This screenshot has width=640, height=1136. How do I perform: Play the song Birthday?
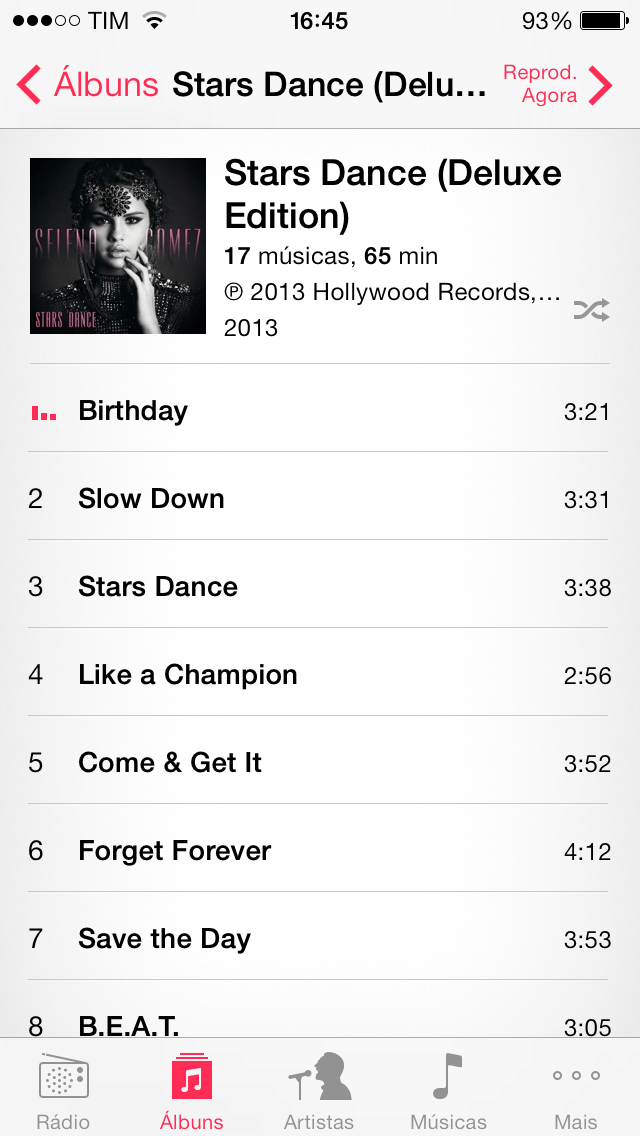tap(320, 411)
